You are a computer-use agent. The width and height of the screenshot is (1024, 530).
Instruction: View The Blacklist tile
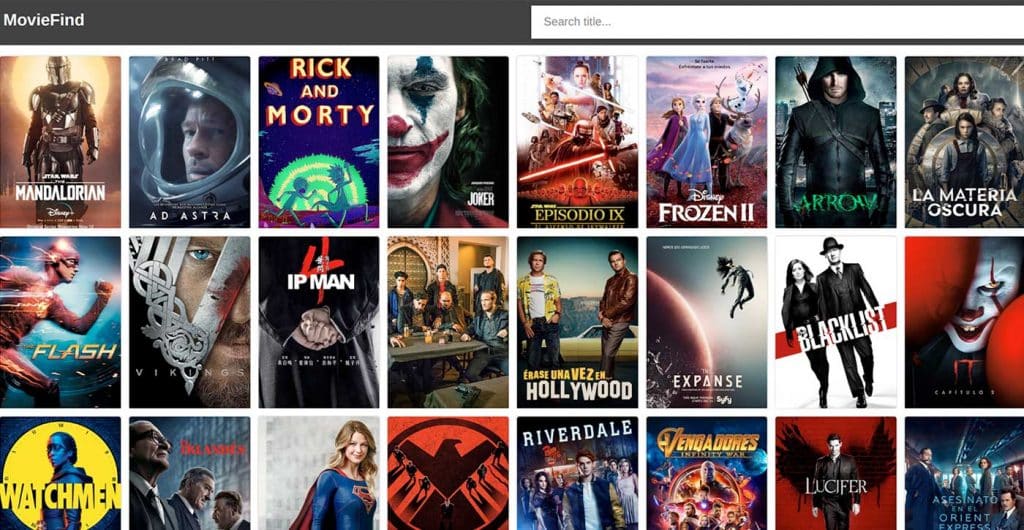(835, 322)
